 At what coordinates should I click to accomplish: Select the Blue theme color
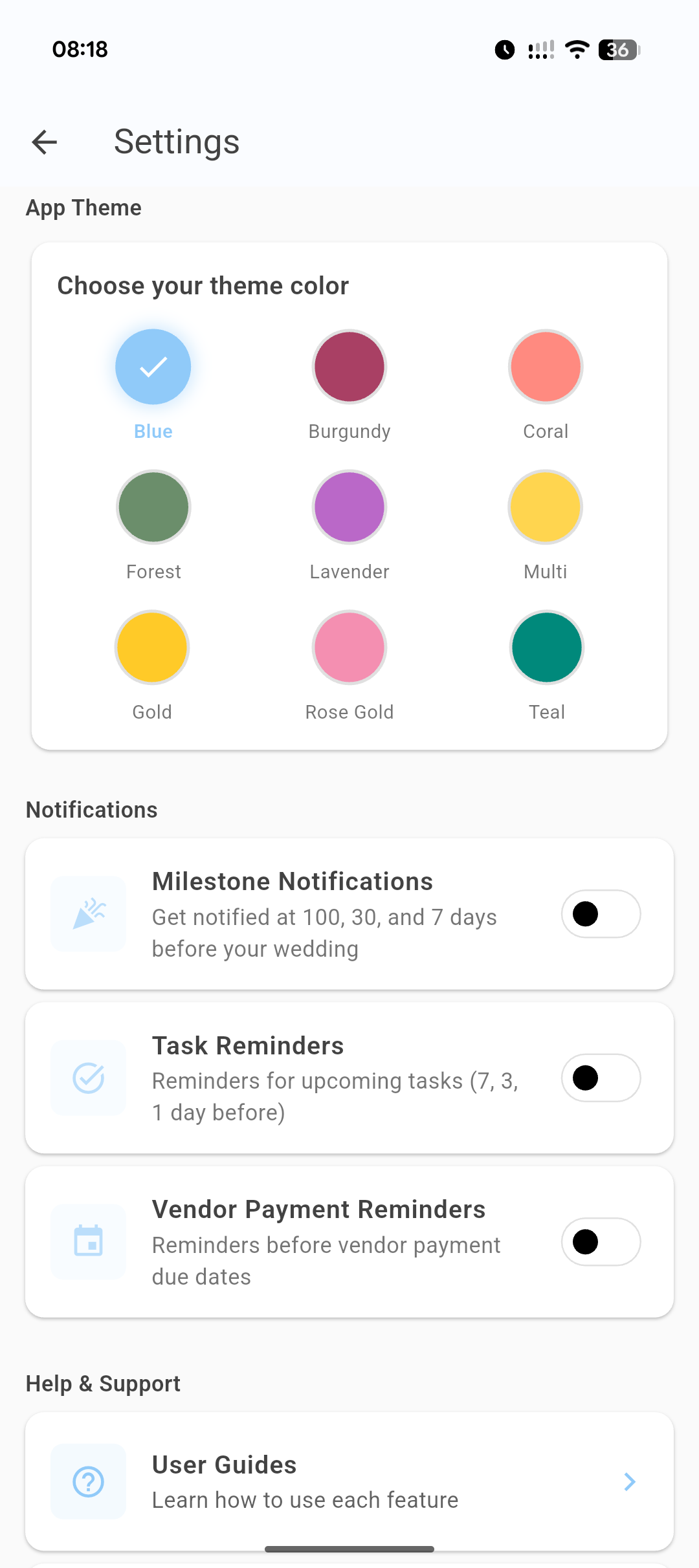coord(153,367)
